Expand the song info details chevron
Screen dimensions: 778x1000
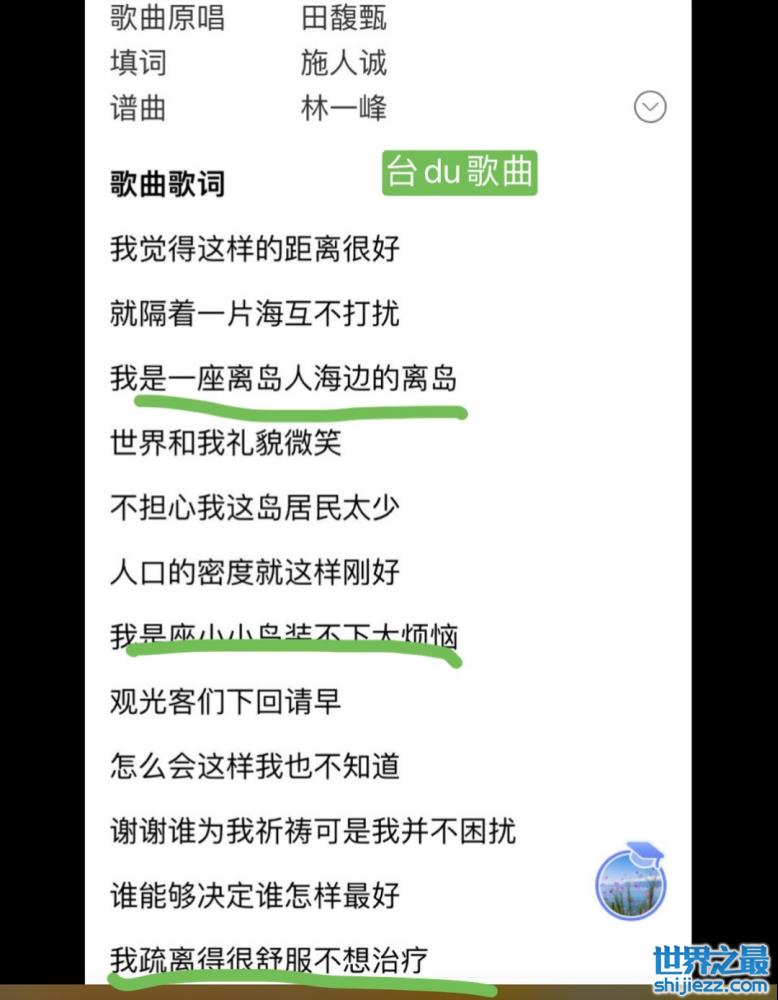click(x=650, y=106)
